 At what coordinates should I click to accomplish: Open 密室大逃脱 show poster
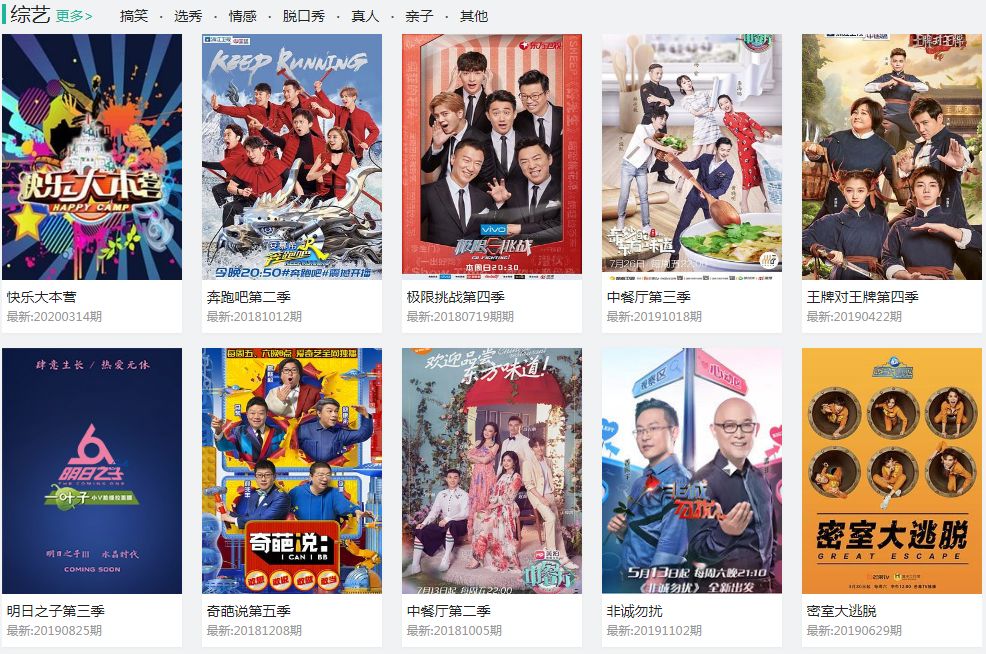[892, 471]
